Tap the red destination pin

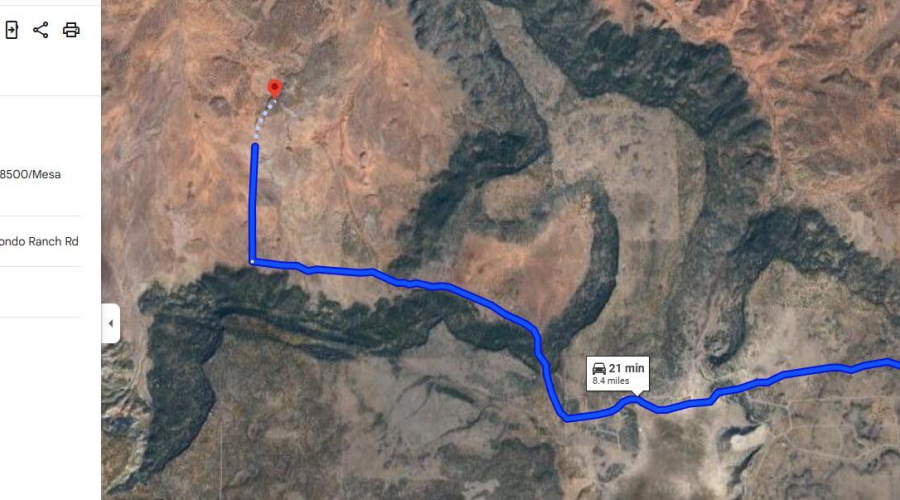pos(276,89)
